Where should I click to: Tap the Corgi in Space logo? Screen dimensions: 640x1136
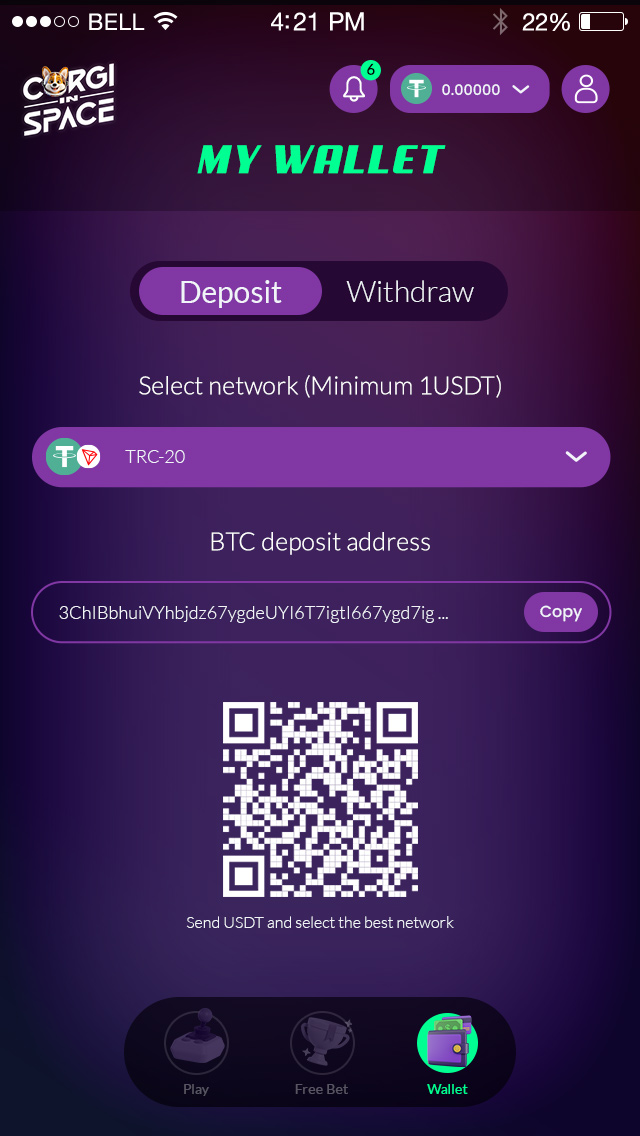click(68, 98)
